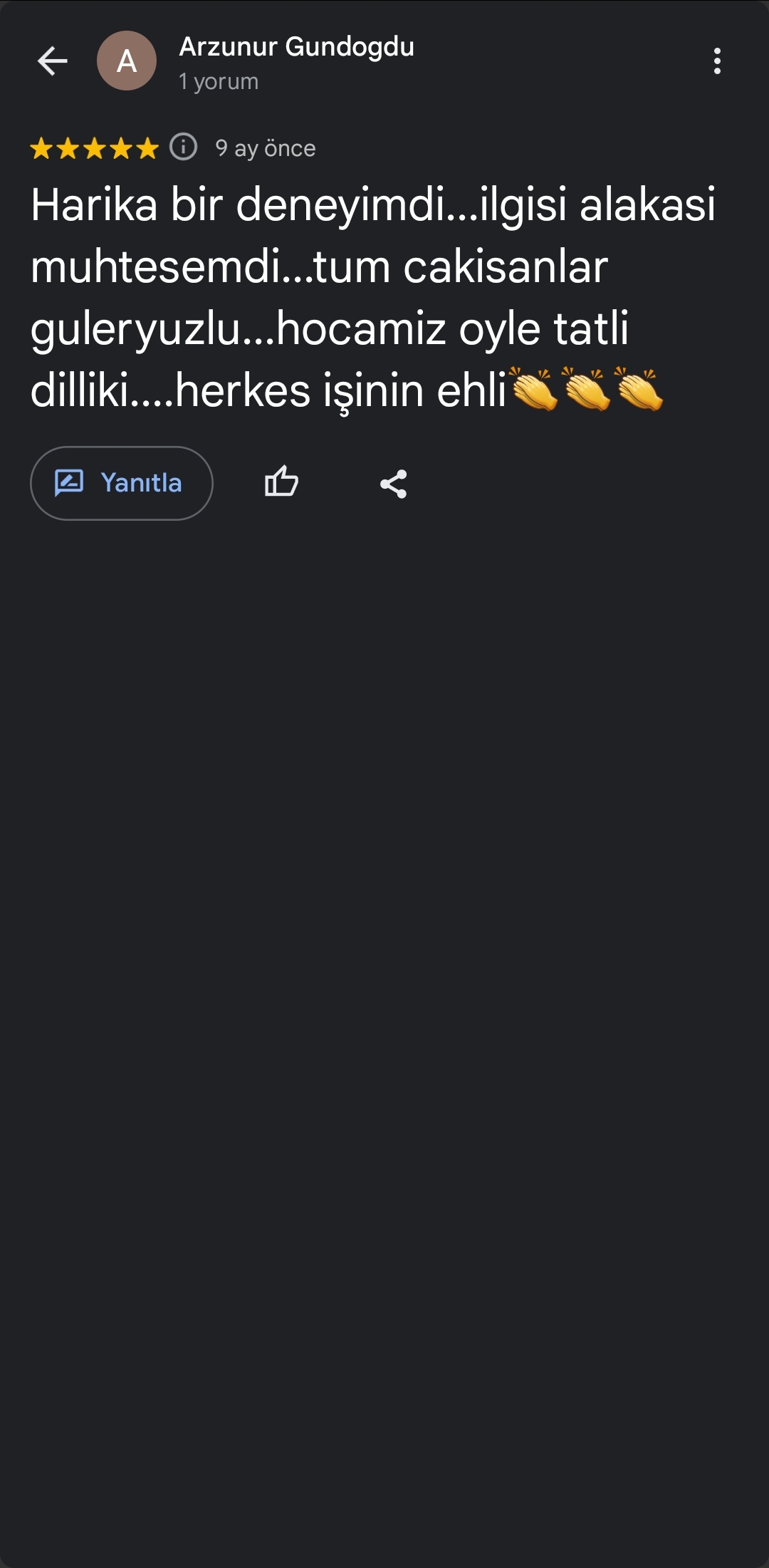Screen dimensions: 769x1568
Task: Tap the info icon beside the stars
Action: click(x=184, y=147)
